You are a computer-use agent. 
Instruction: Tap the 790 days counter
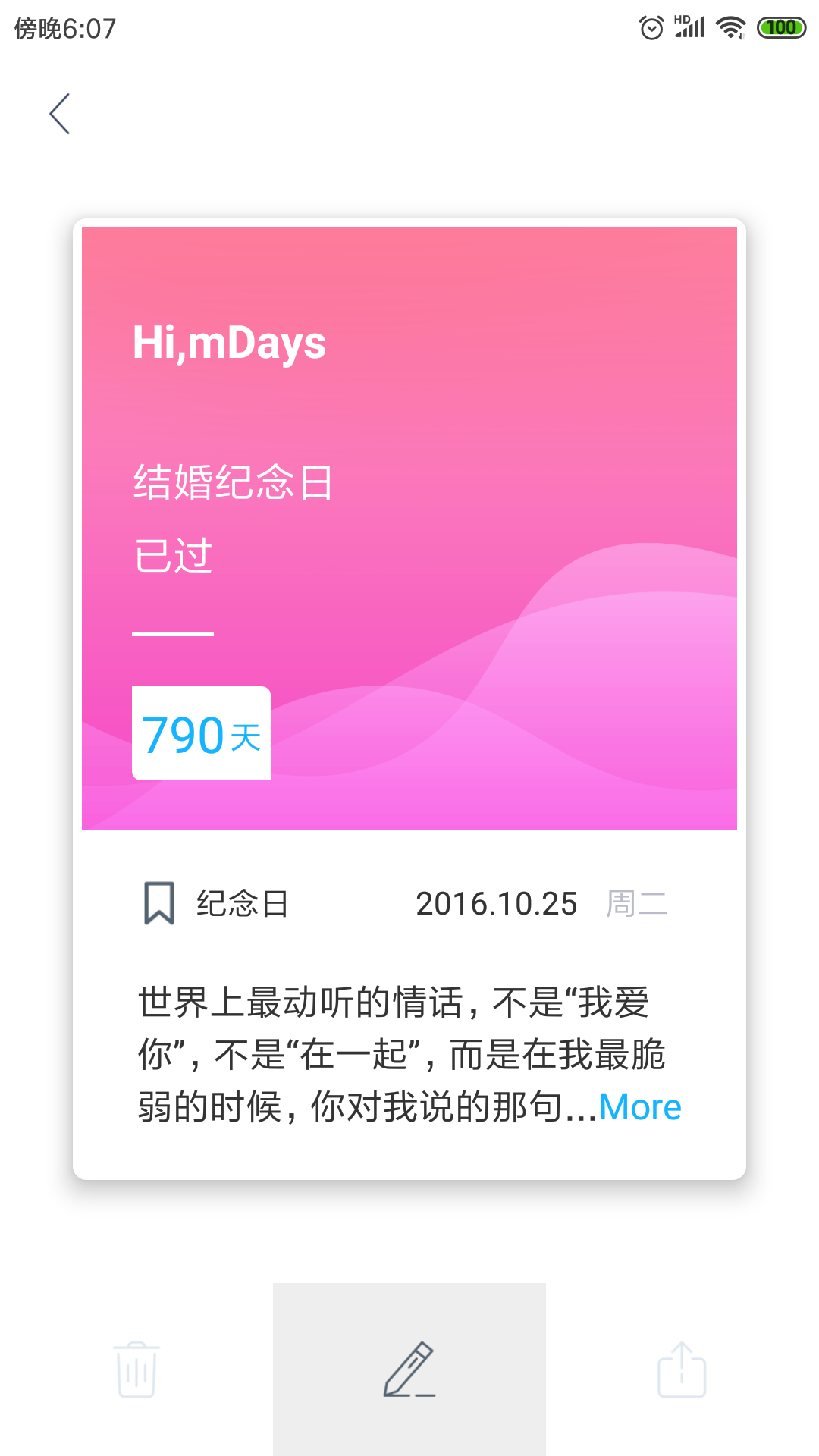[x=201, y=733]
